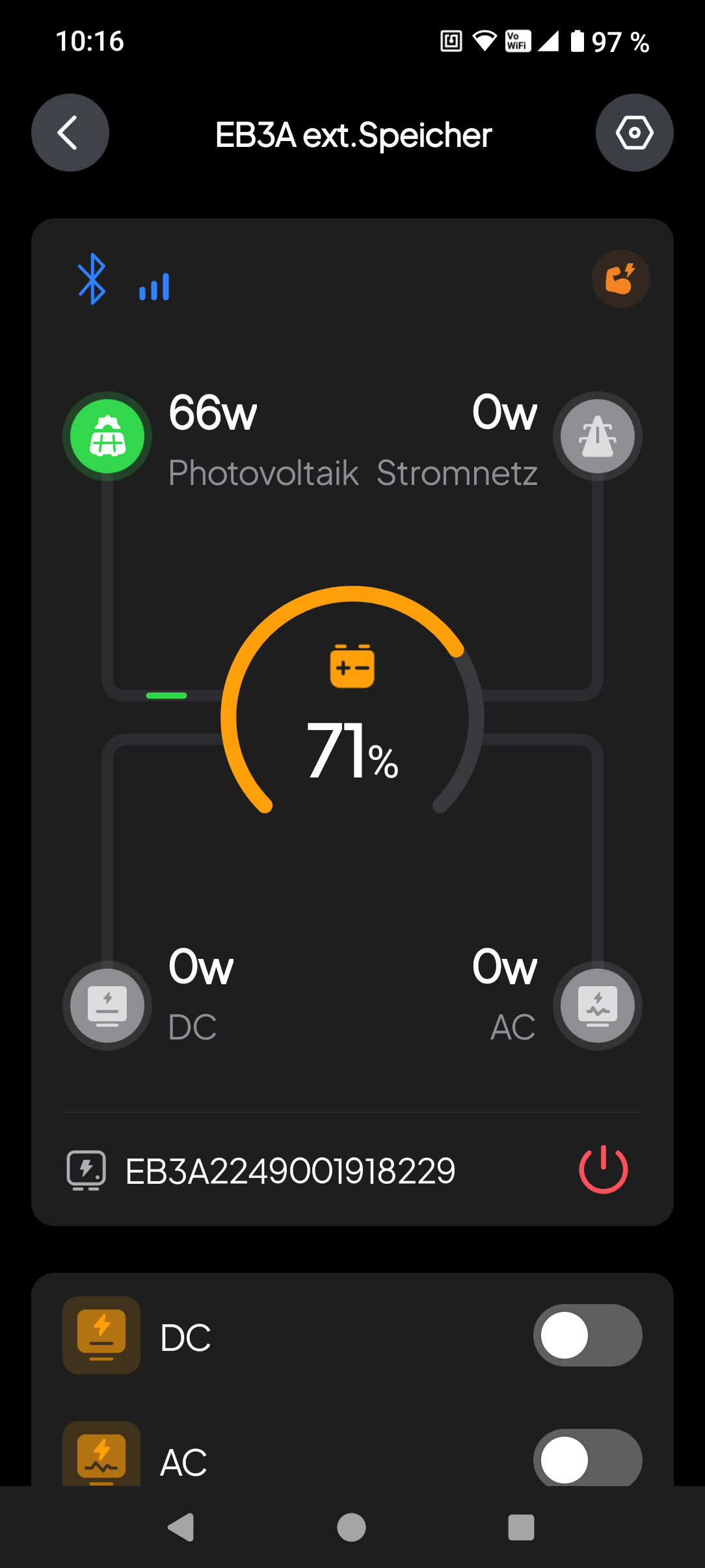Viewport: 705px width, 1568px height.
Task: Open the 71% battery gauge details
Action: click(352, 716)
